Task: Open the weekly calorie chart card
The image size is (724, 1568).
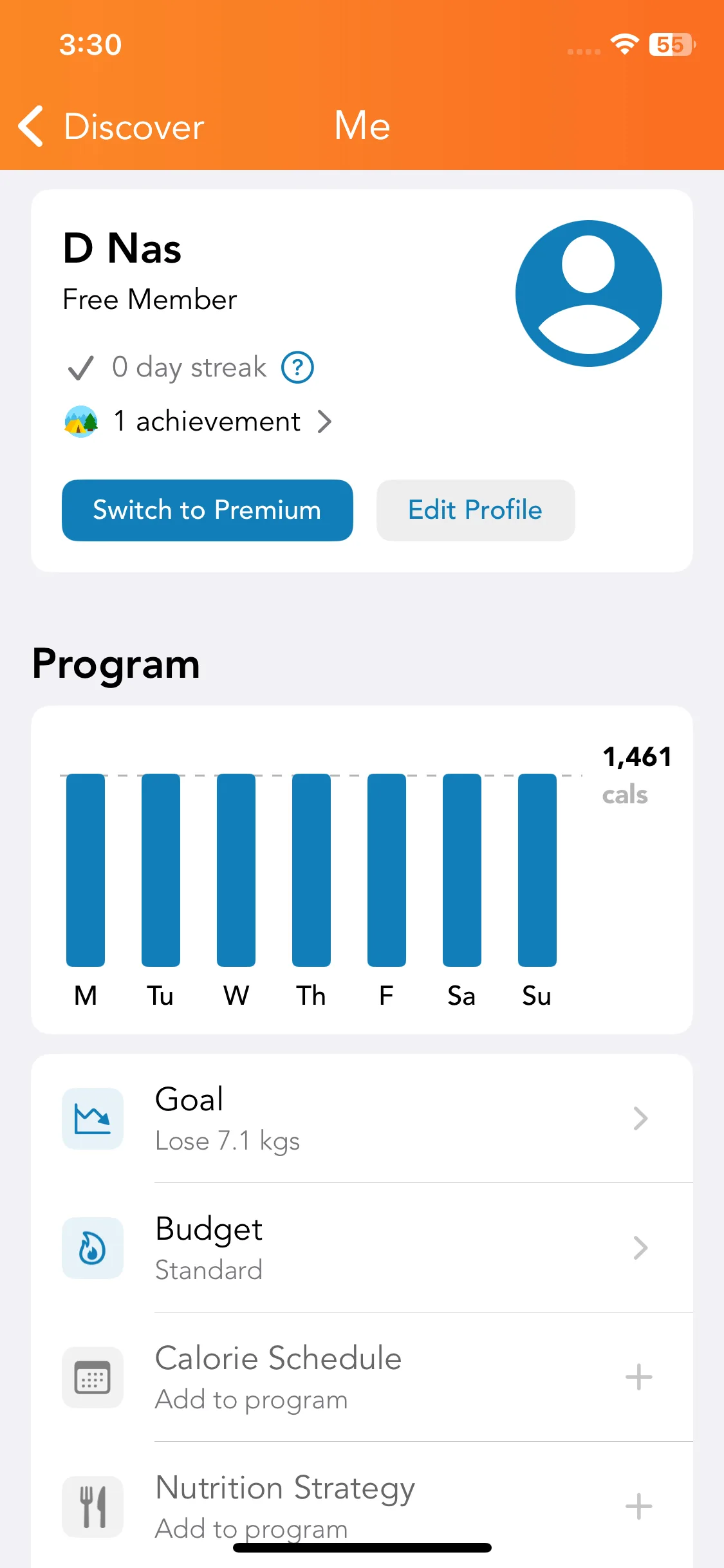Action: click(x=362, y=870)
